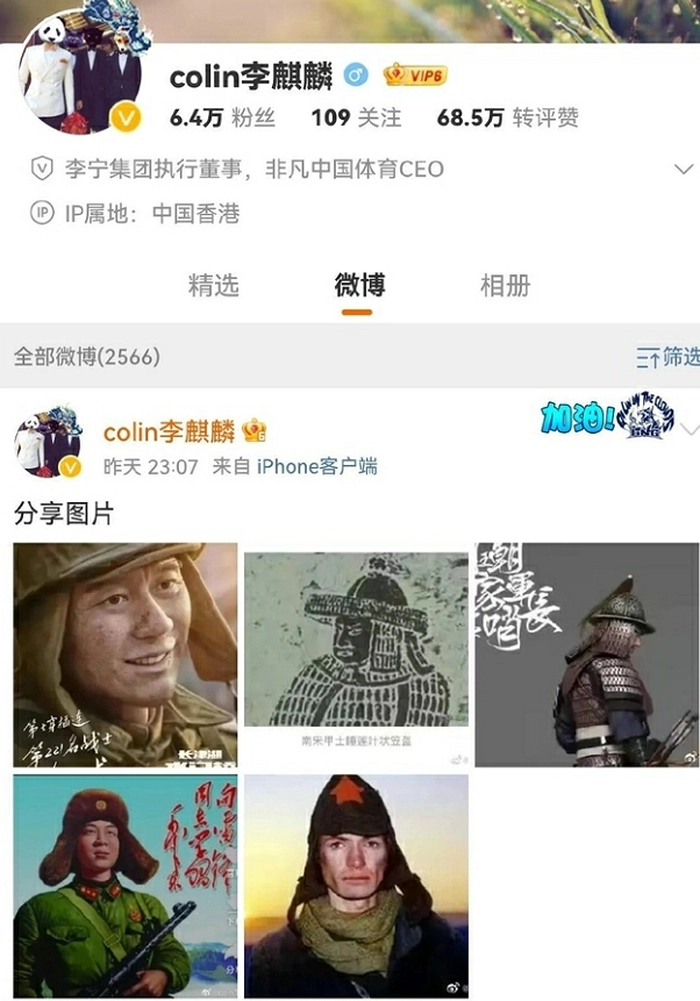Switch to the 相册 tab
This screenshot has height=1001, width=700.
[x=505, y=285]
